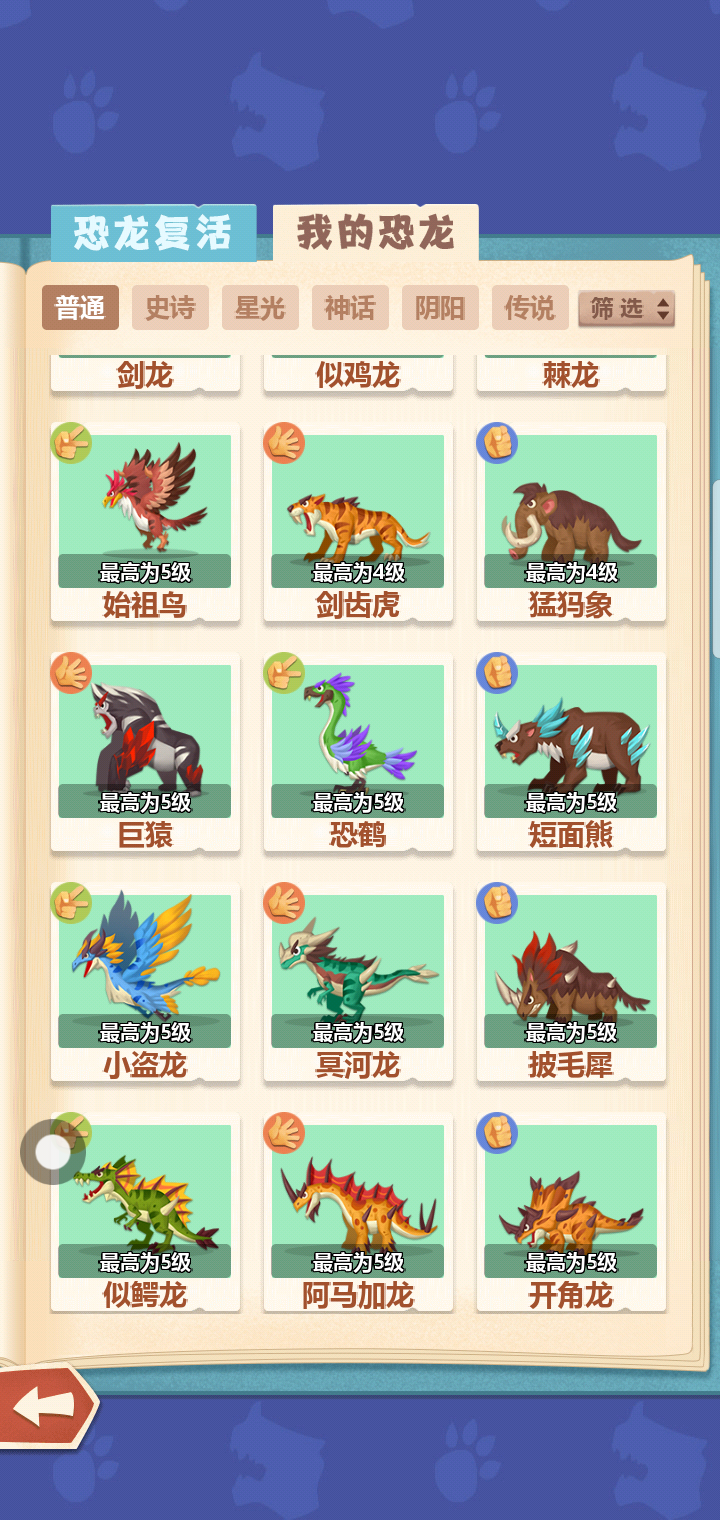Open the 小盗龙 card
This screenshot has height=1520, width=720.
coord(145,980)
